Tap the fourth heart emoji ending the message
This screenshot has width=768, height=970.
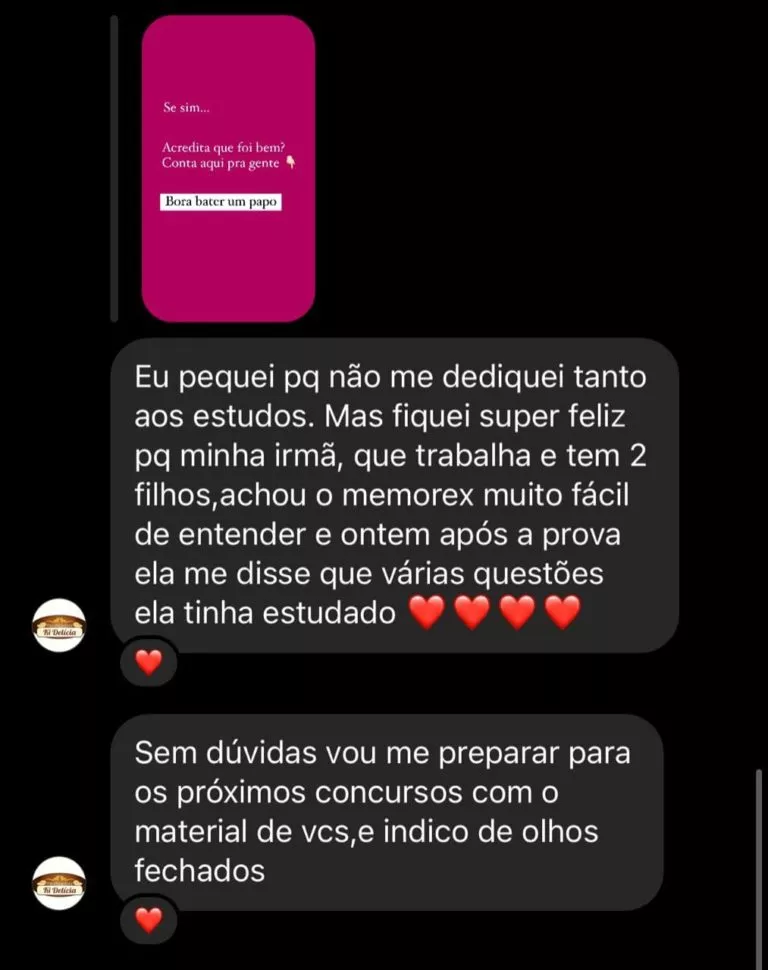(563, 610)
